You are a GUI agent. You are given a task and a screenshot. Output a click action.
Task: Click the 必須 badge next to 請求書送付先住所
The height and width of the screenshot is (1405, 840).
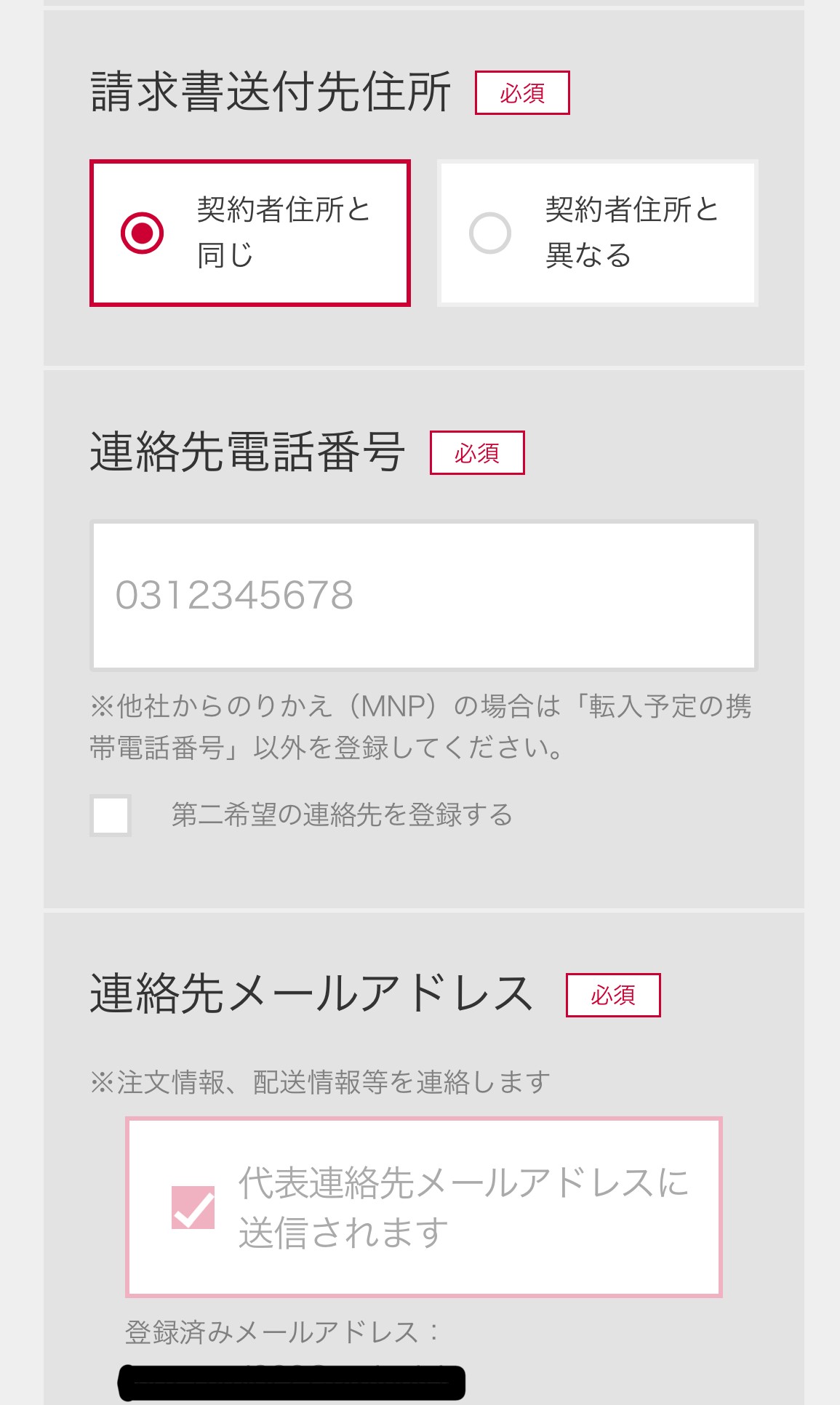click(x=522, y=92)
